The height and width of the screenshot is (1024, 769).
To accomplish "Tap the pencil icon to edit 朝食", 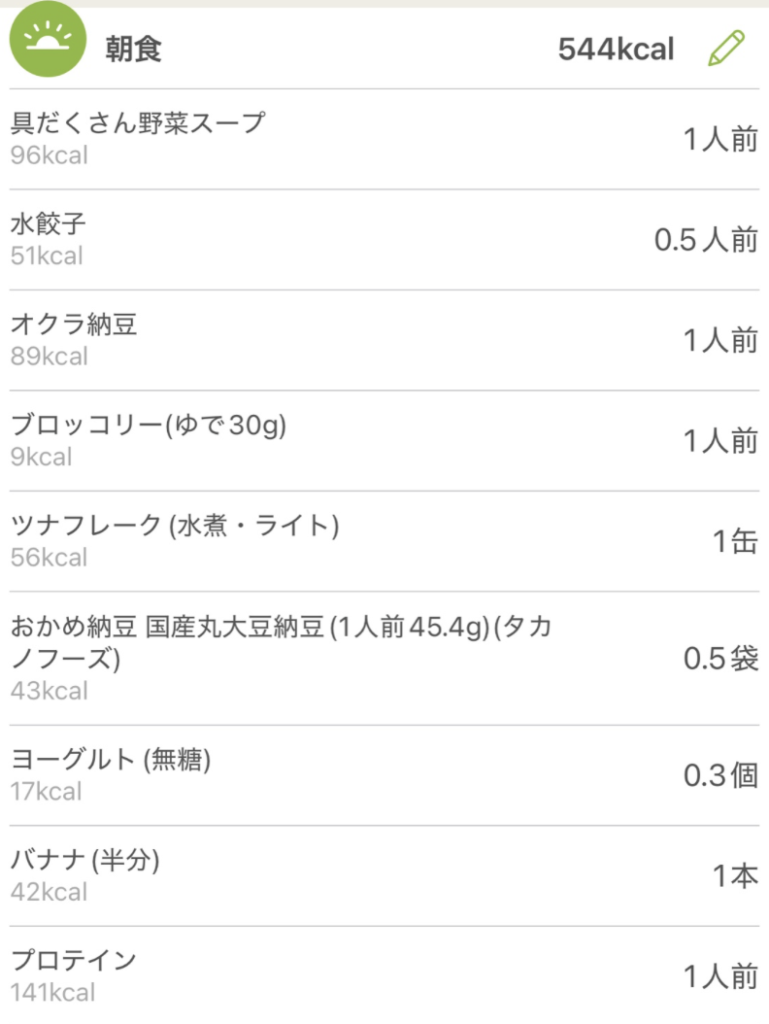I will click(726, 48).
